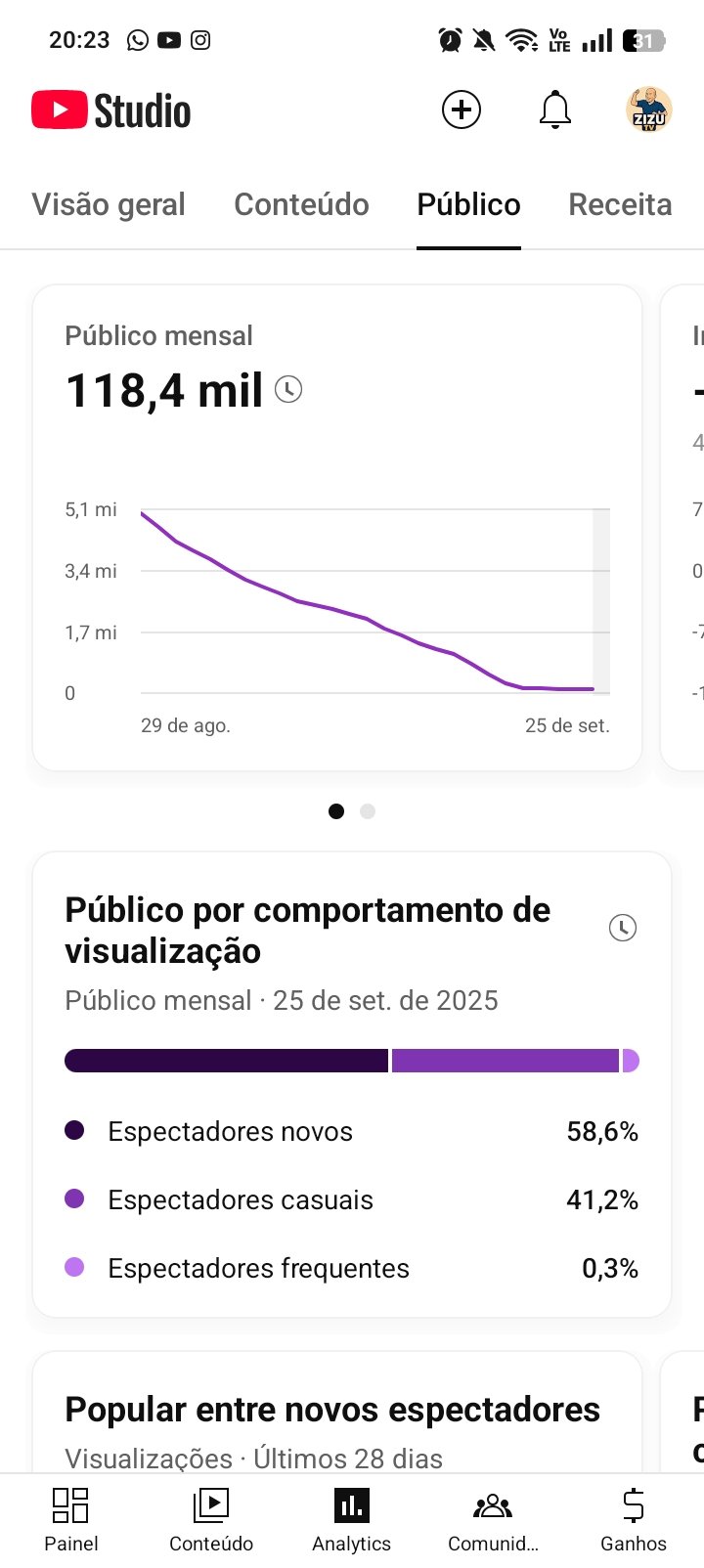Go to second page indicator dot
This screenshot has height=1568, width=704.
click(x=368, y=811)
